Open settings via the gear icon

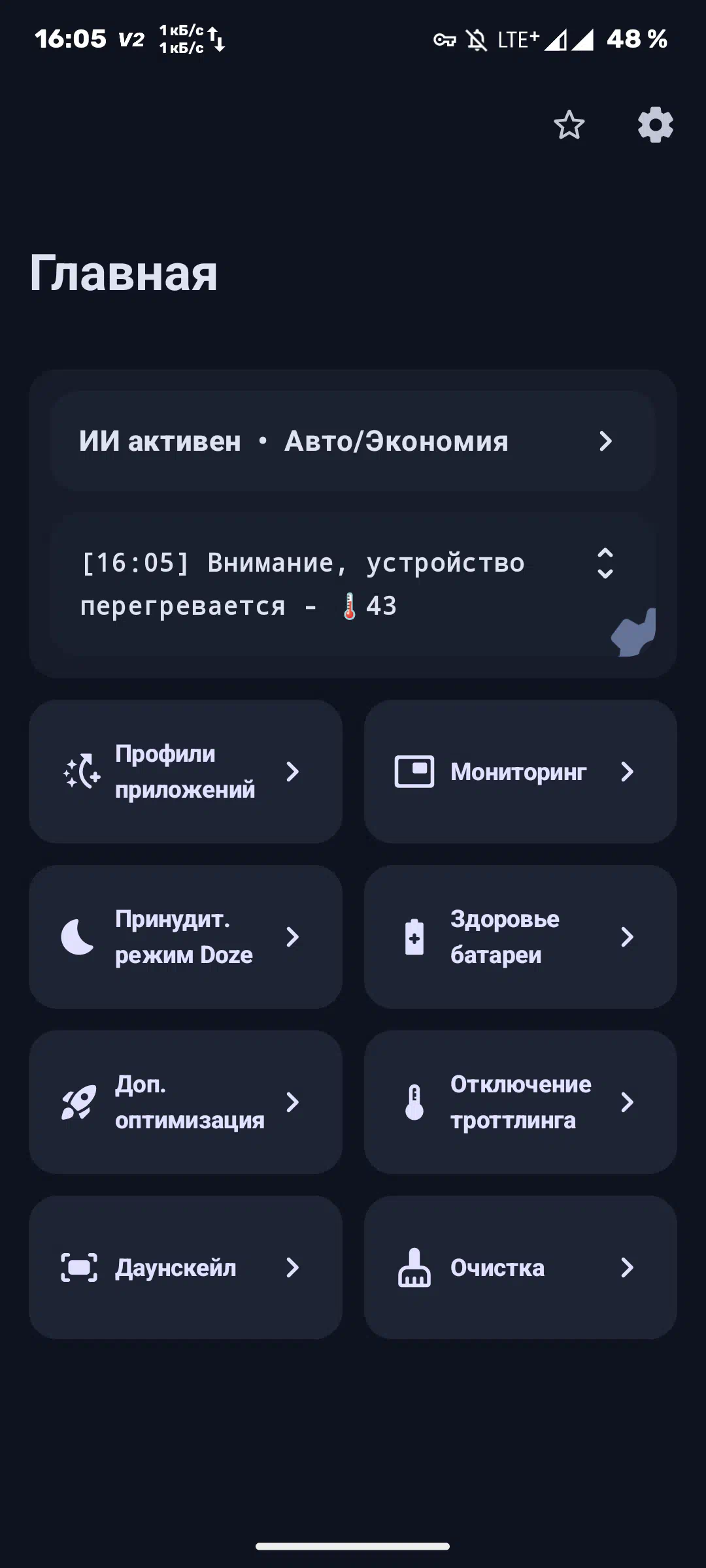pos(655,125)
